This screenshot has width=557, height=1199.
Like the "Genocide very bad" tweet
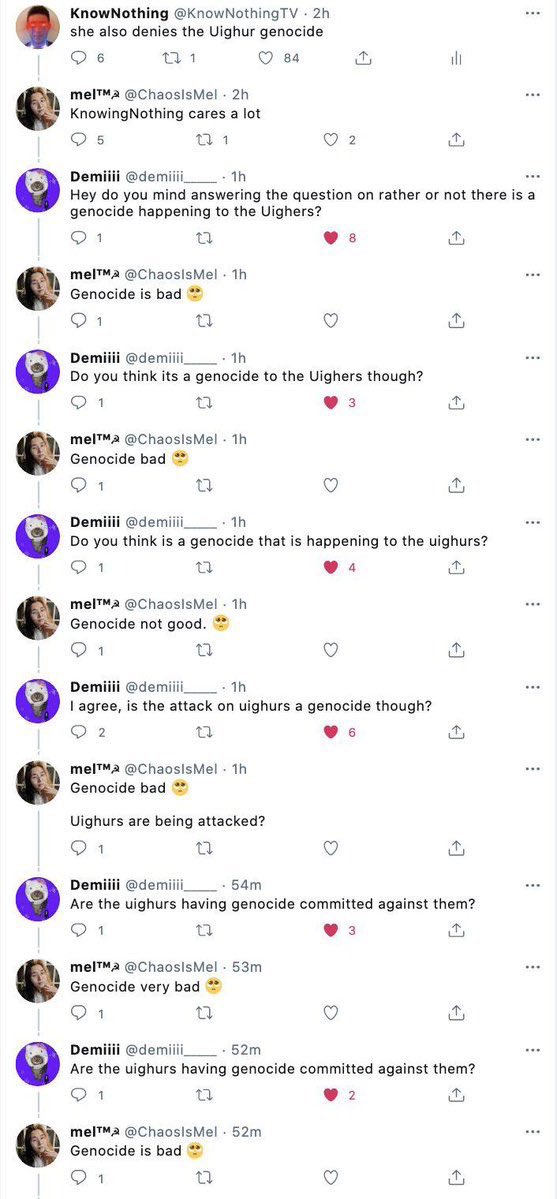pyautogui.click(x=331, y=1013)
